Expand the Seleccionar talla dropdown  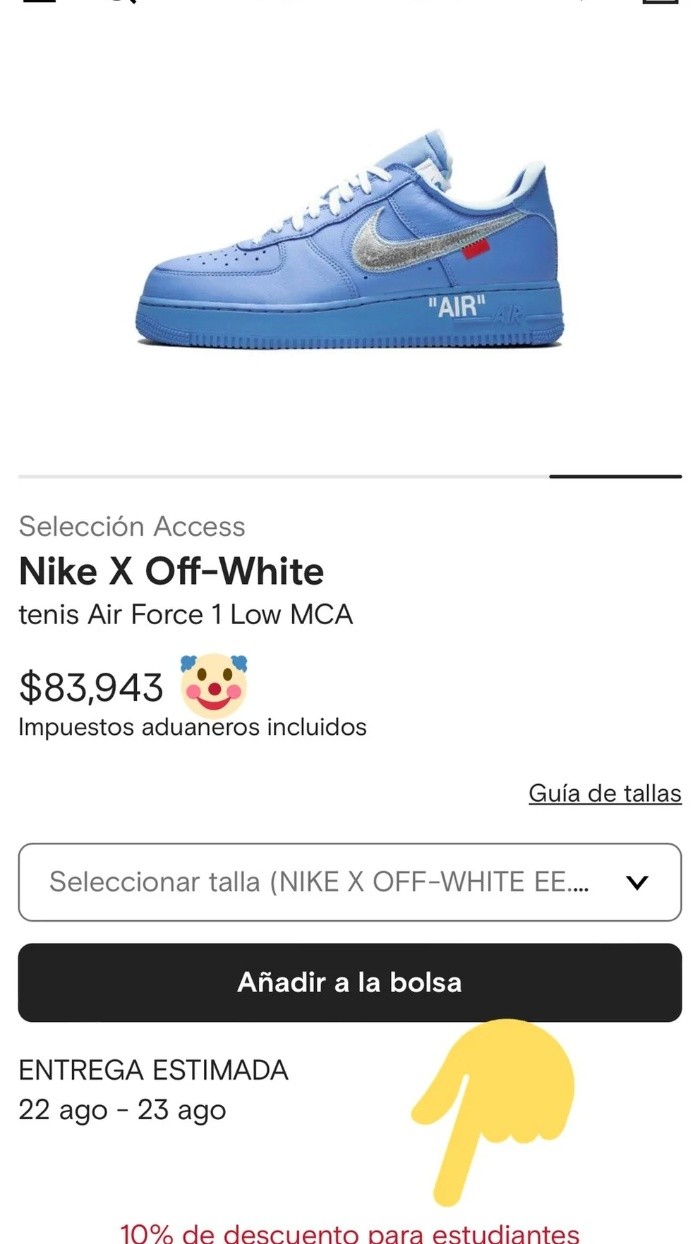pyautogui.click(x=349, y=882)
